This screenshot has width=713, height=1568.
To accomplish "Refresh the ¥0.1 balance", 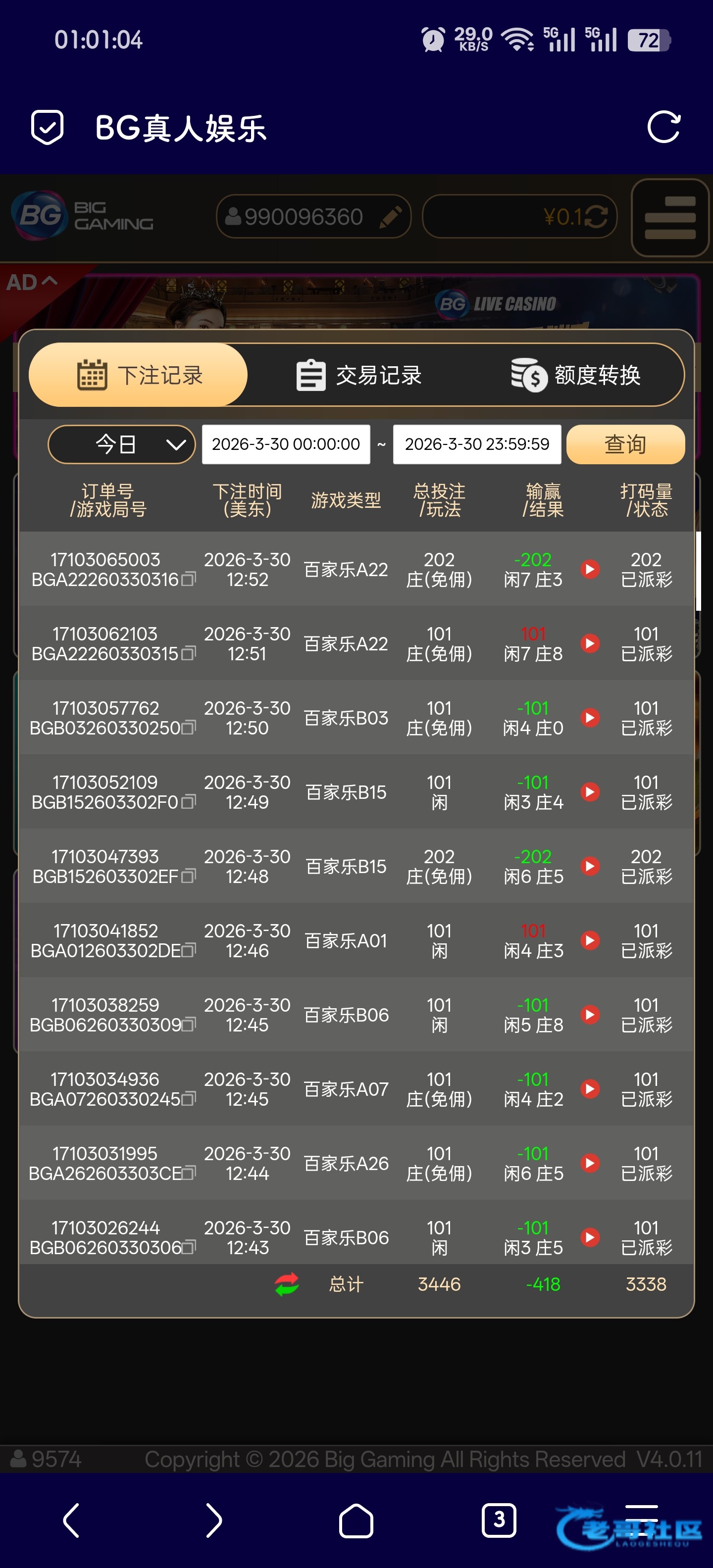I will [596, 217].
